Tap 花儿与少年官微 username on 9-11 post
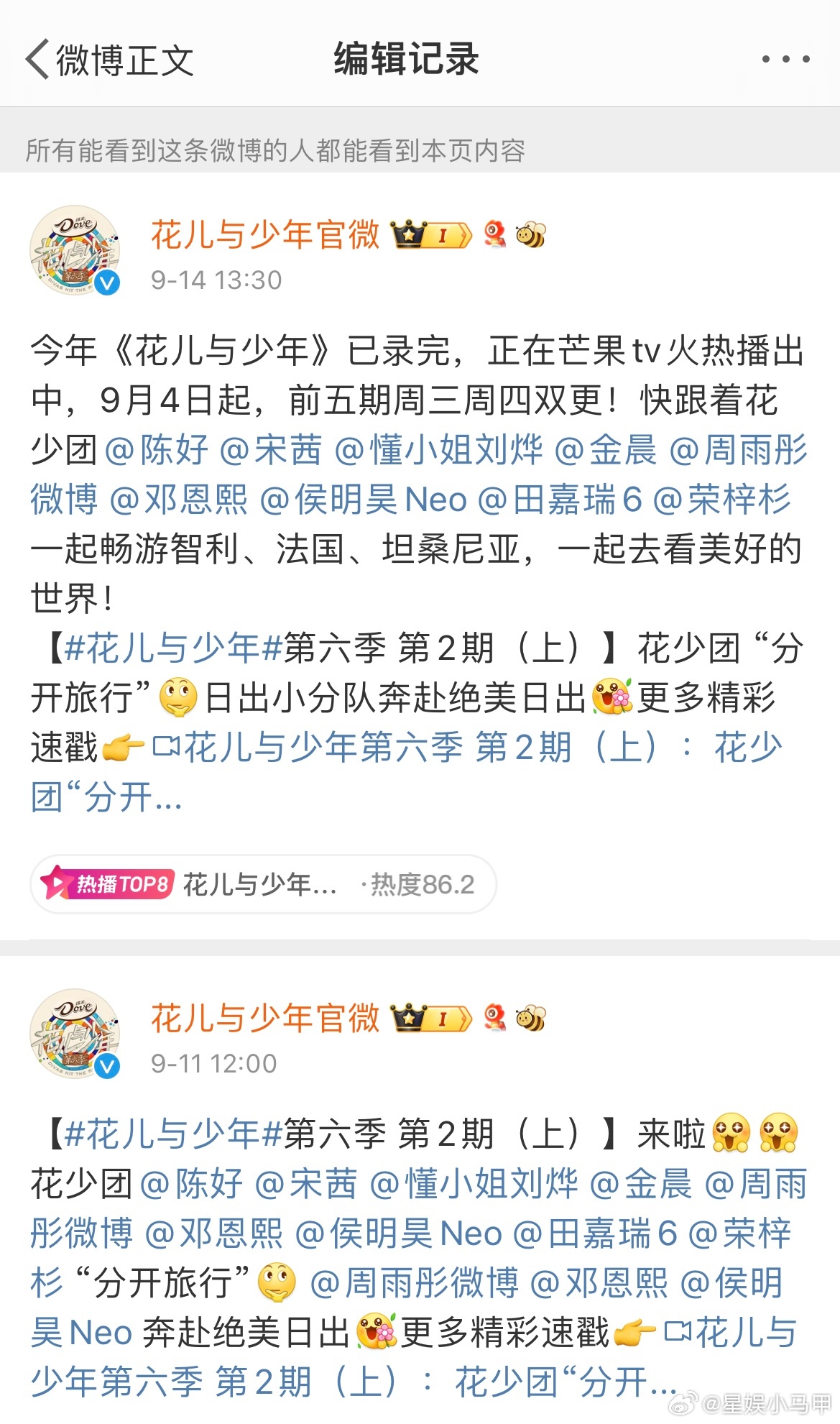This screenshot has width=840, height=1424. [265, 1019]
